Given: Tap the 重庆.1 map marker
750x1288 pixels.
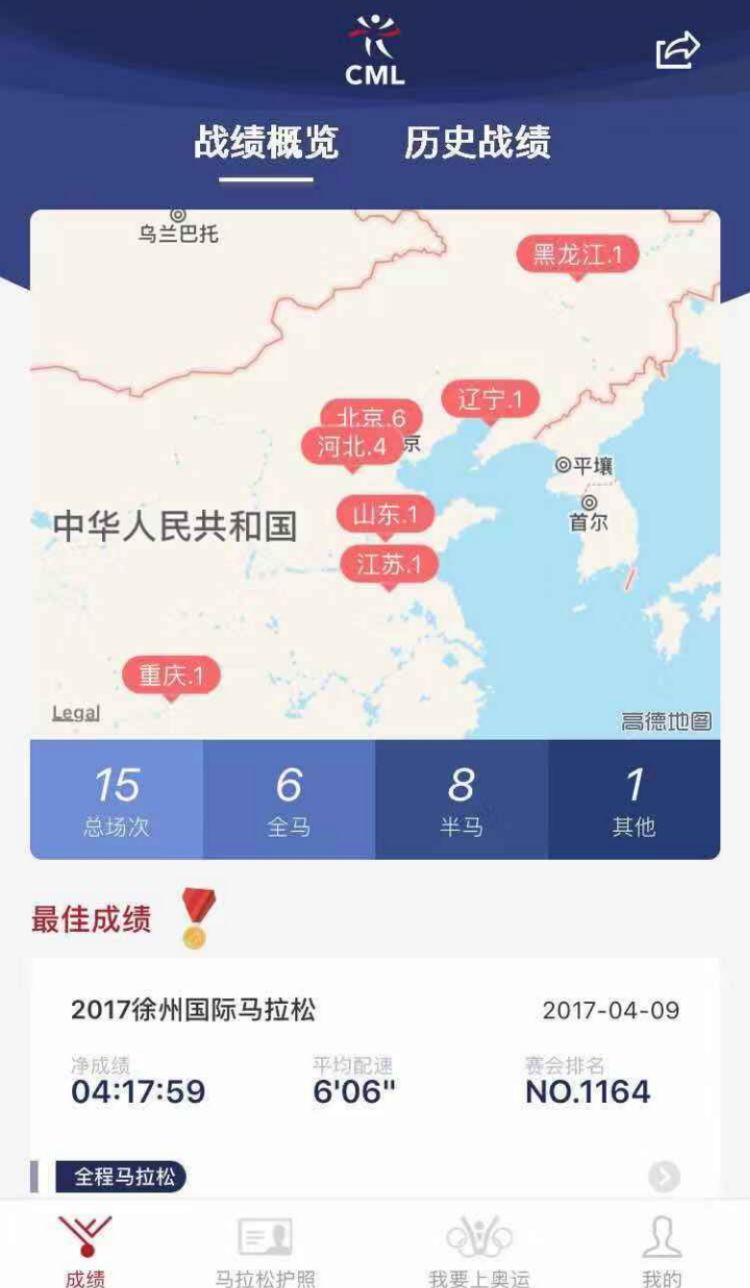Looking at the screenshot, I should [x=171, y=677].
